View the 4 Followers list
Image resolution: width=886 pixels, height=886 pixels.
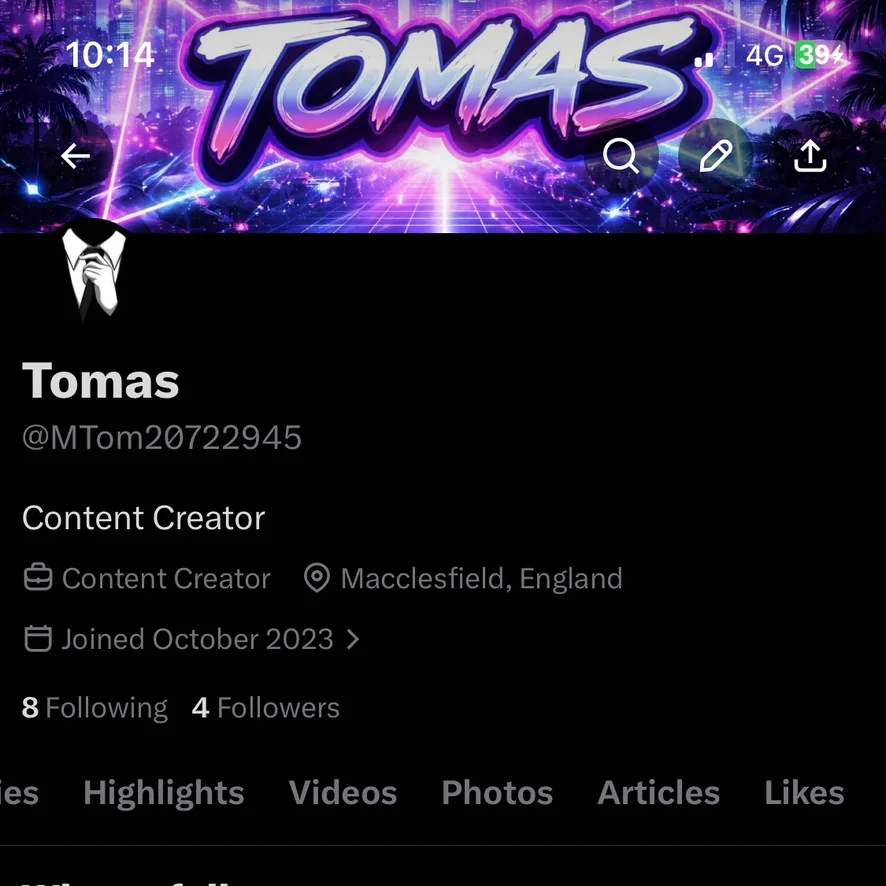pyautogui.click(x=266, y=708)
